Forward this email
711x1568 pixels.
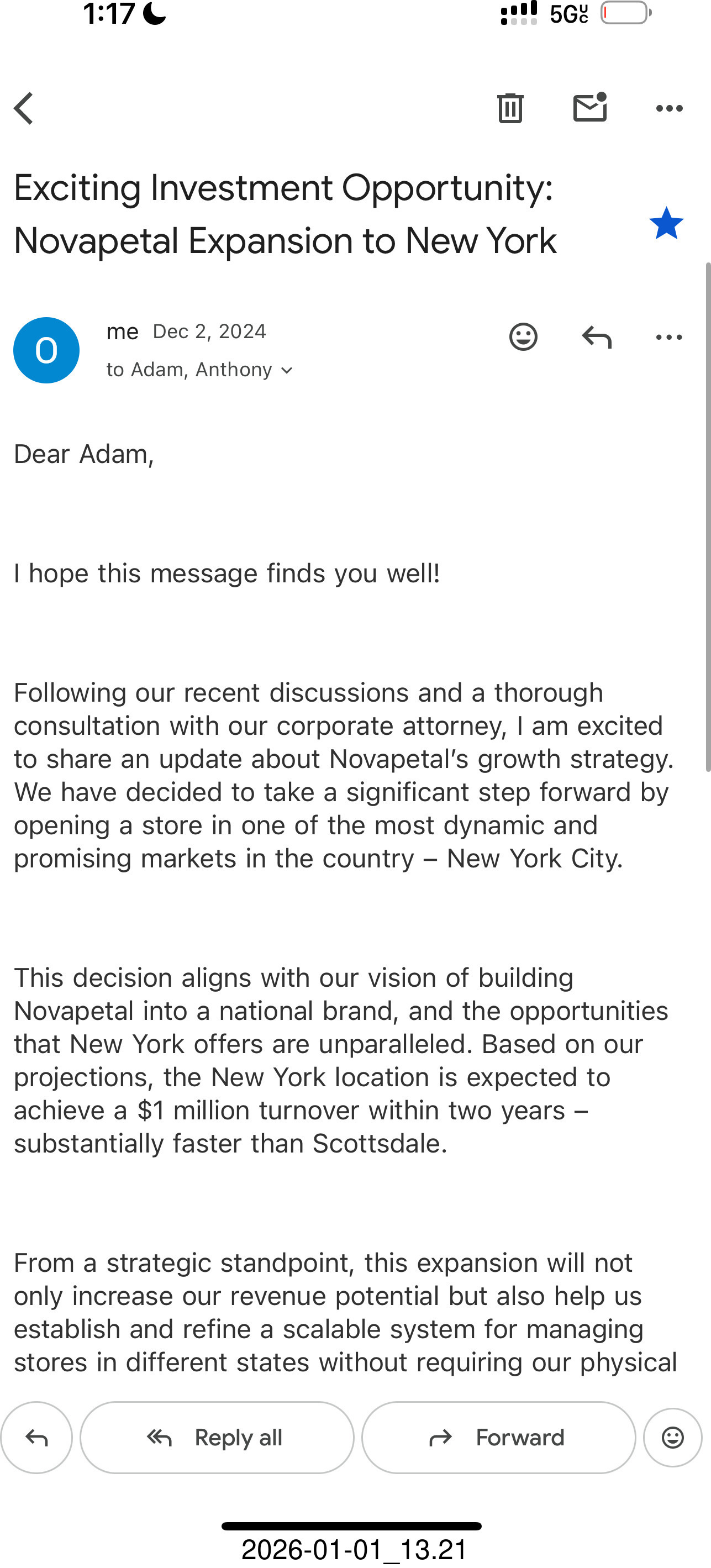tap(498, 1437)
